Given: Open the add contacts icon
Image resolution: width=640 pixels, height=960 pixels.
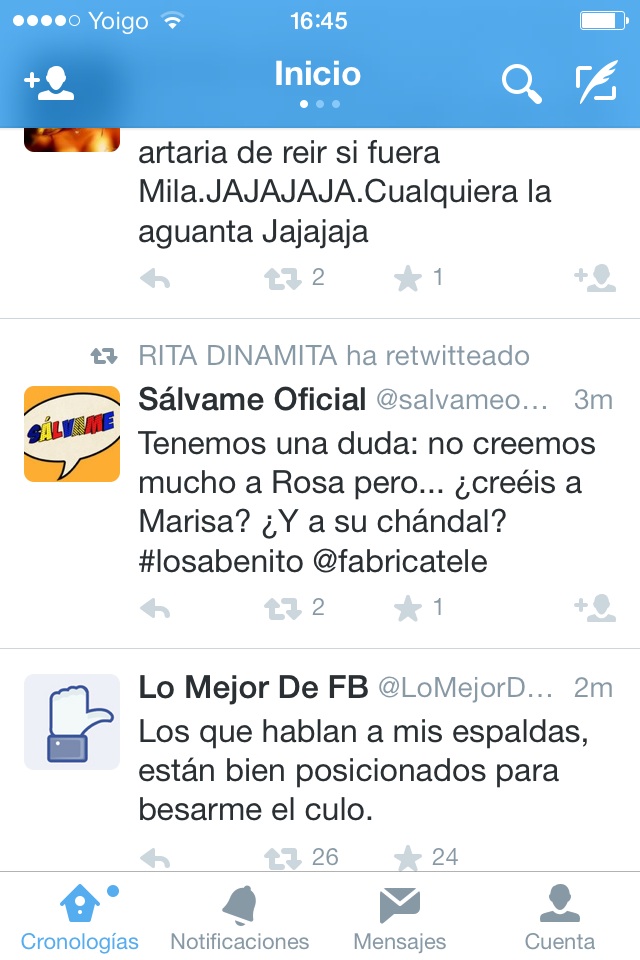Looking at the screenshot, I should (x=49, y=84).
